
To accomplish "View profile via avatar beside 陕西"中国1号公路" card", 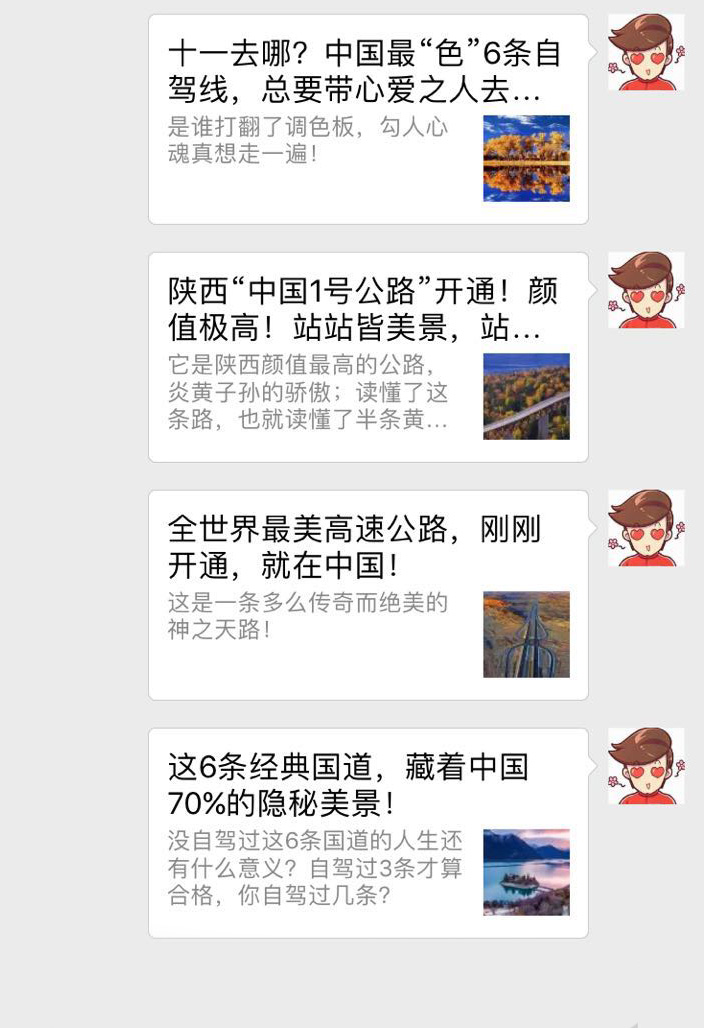I will coord(646,290).
